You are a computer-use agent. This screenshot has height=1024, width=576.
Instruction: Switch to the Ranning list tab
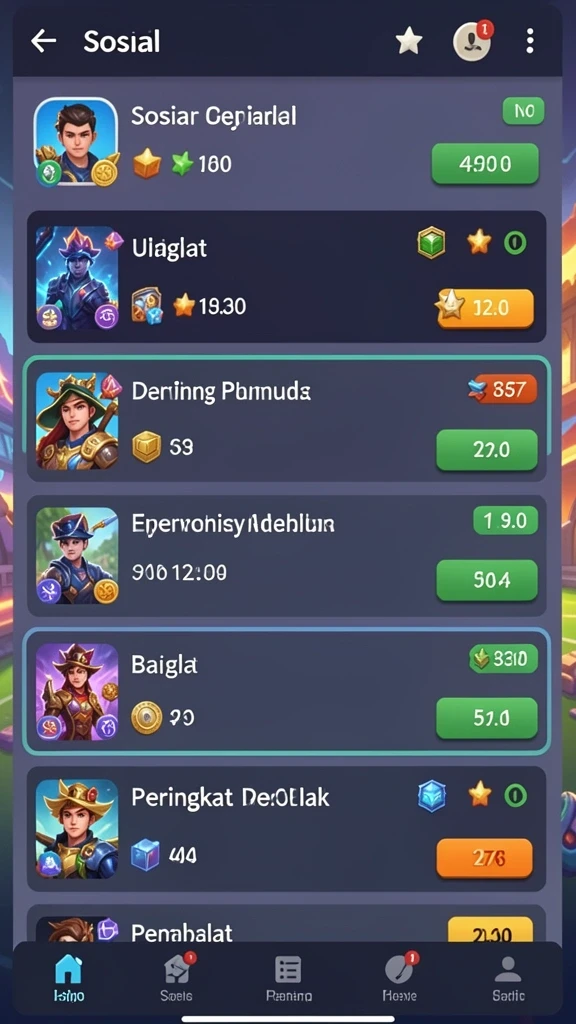pyautogui.click(x=289, y=978)
